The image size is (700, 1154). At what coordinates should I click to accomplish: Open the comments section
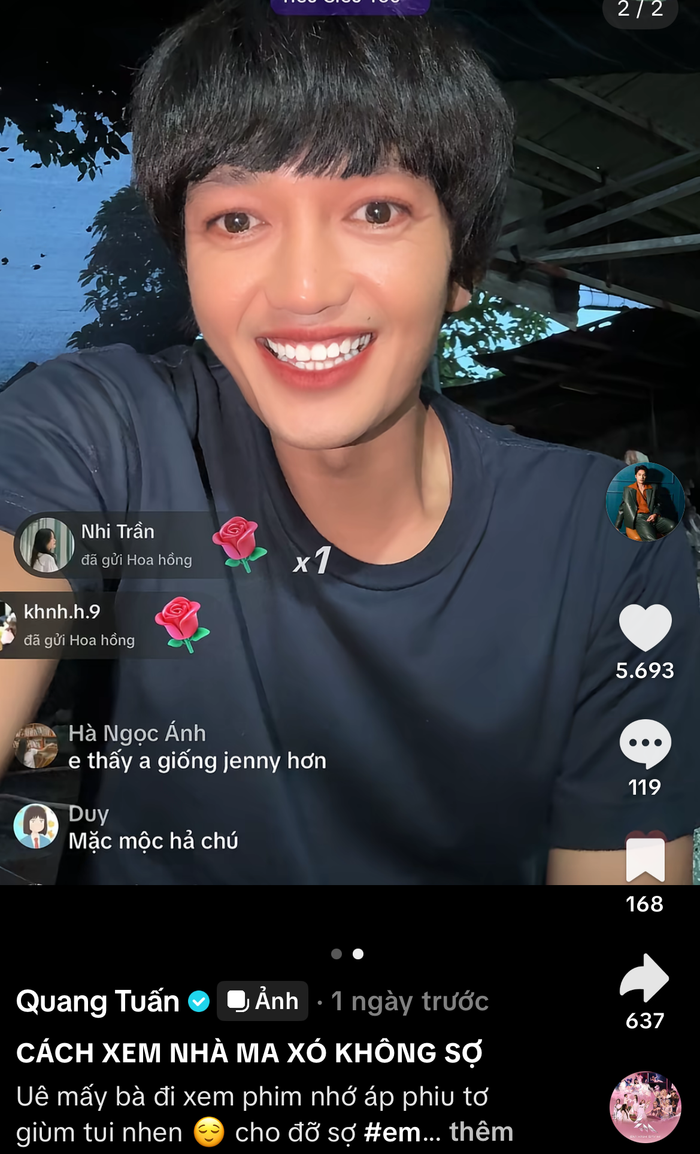click(645, 745)
